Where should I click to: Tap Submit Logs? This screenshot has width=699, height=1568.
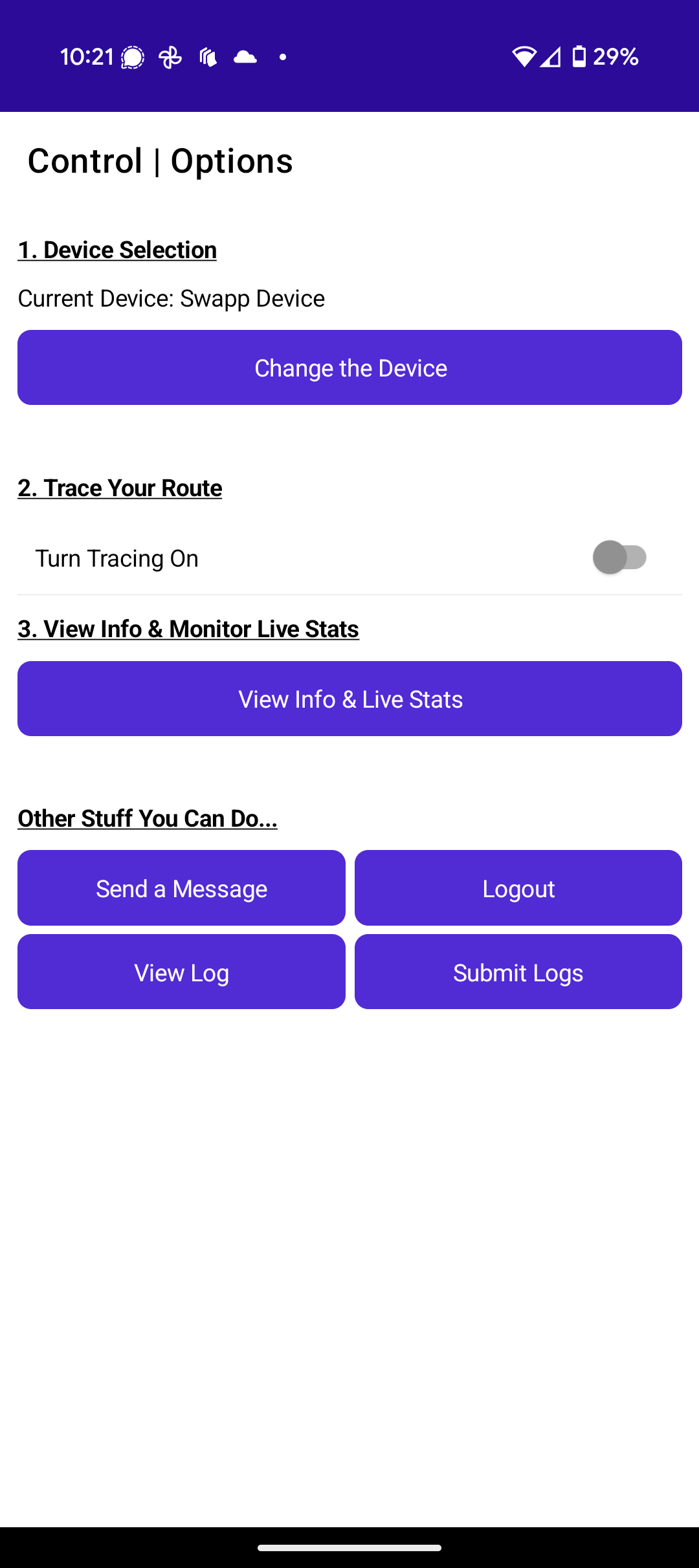tap(518, 972)
